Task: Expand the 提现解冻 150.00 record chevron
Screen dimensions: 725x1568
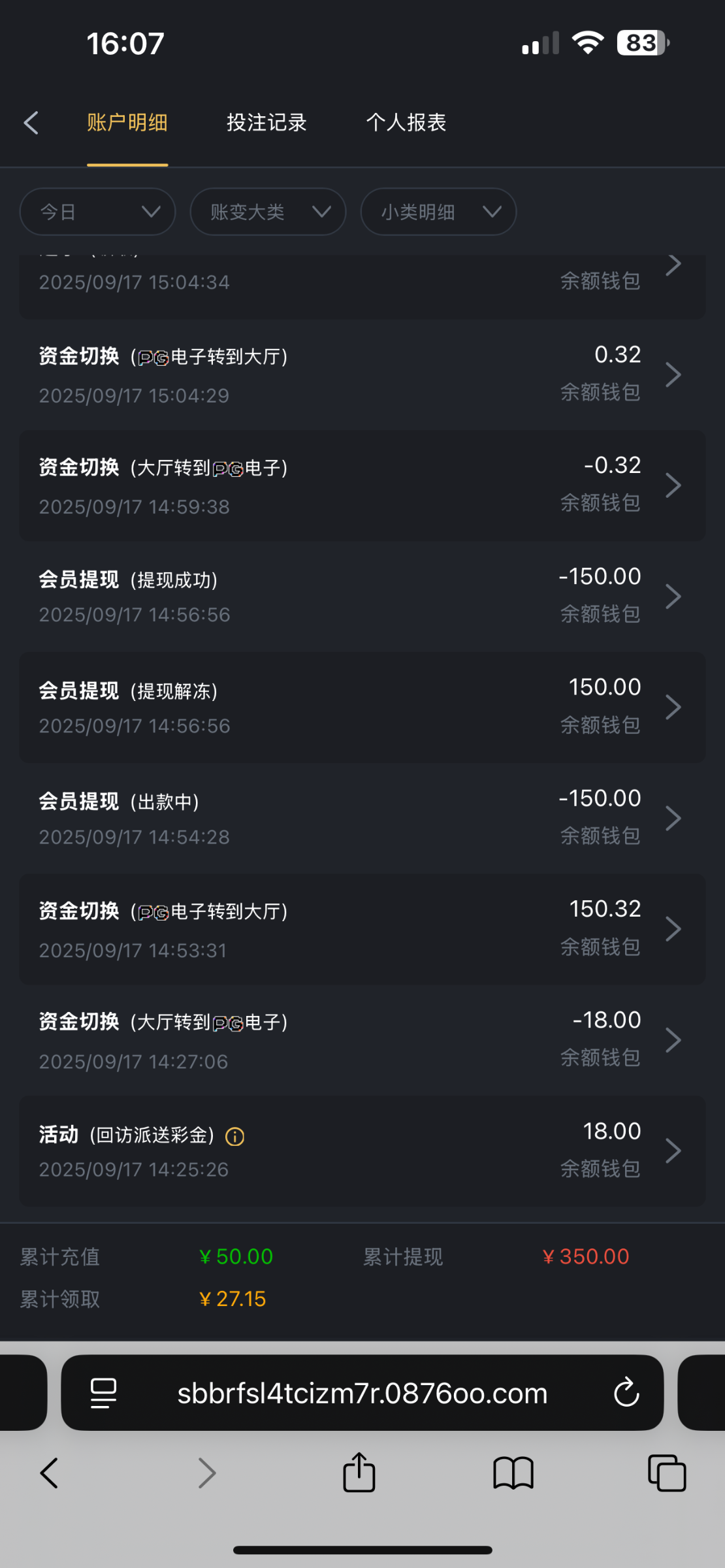Action: point(674,706)
